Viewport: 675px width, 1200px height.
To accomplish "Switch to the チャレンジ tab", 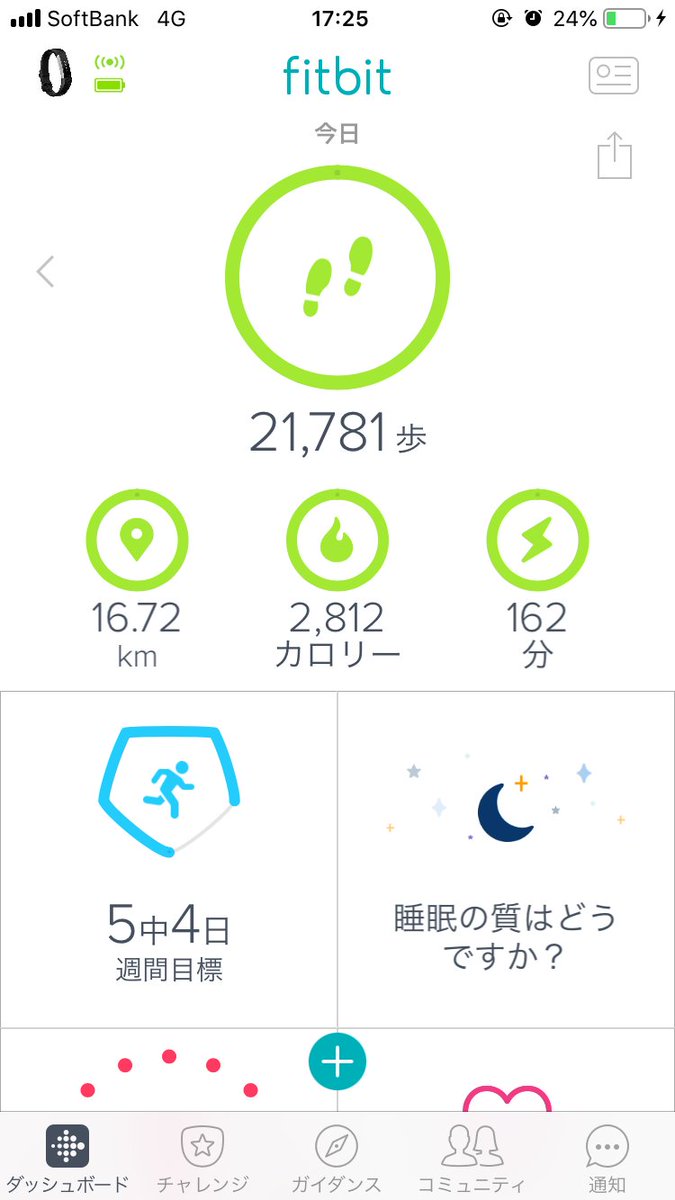I will (202, 1160).
